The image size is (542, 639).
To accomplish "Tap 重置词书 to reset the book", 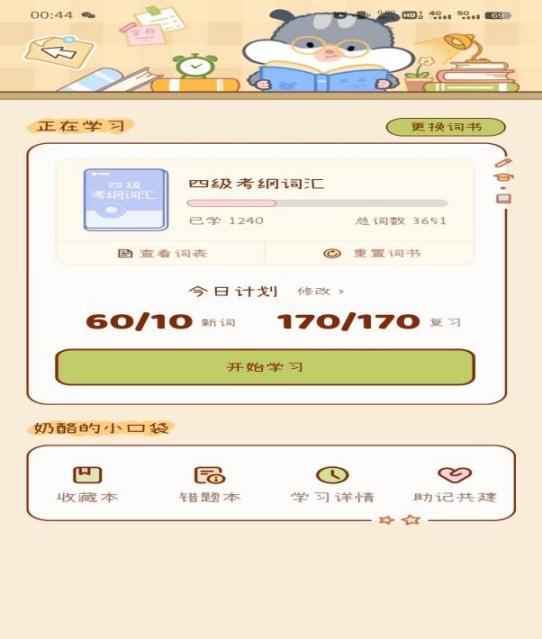I will [x=371, y=253].
